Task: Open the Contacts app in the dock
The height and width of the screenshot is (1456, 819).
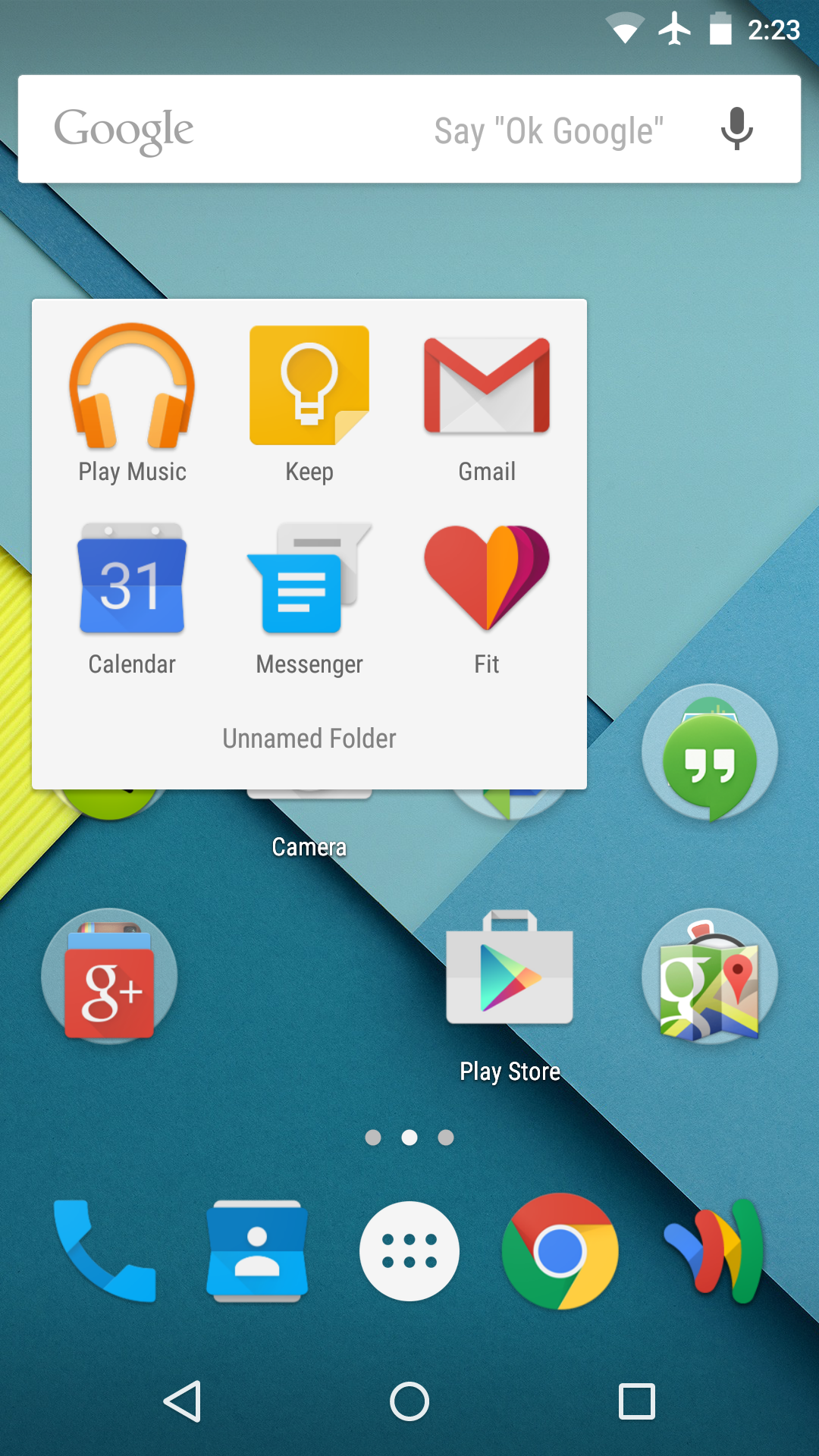Action: point(257,1251)
